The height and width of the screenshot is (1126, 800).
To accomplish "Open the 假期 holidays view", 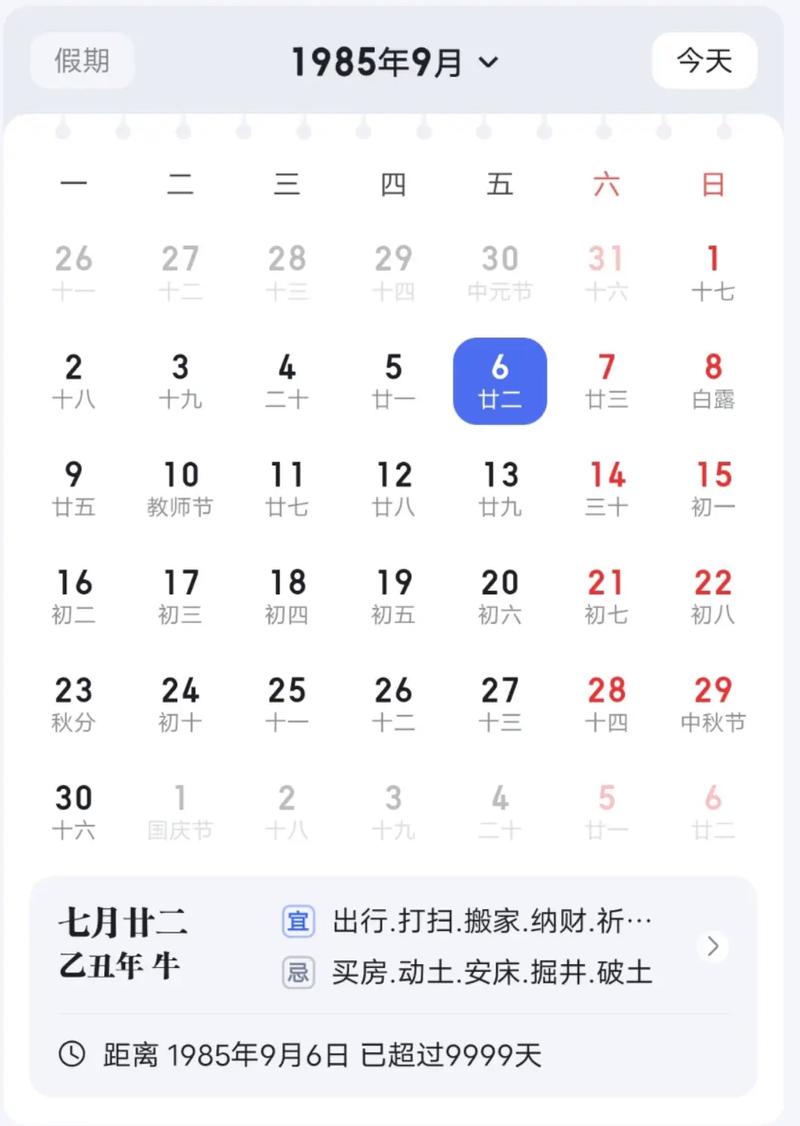I will [82, 61].
